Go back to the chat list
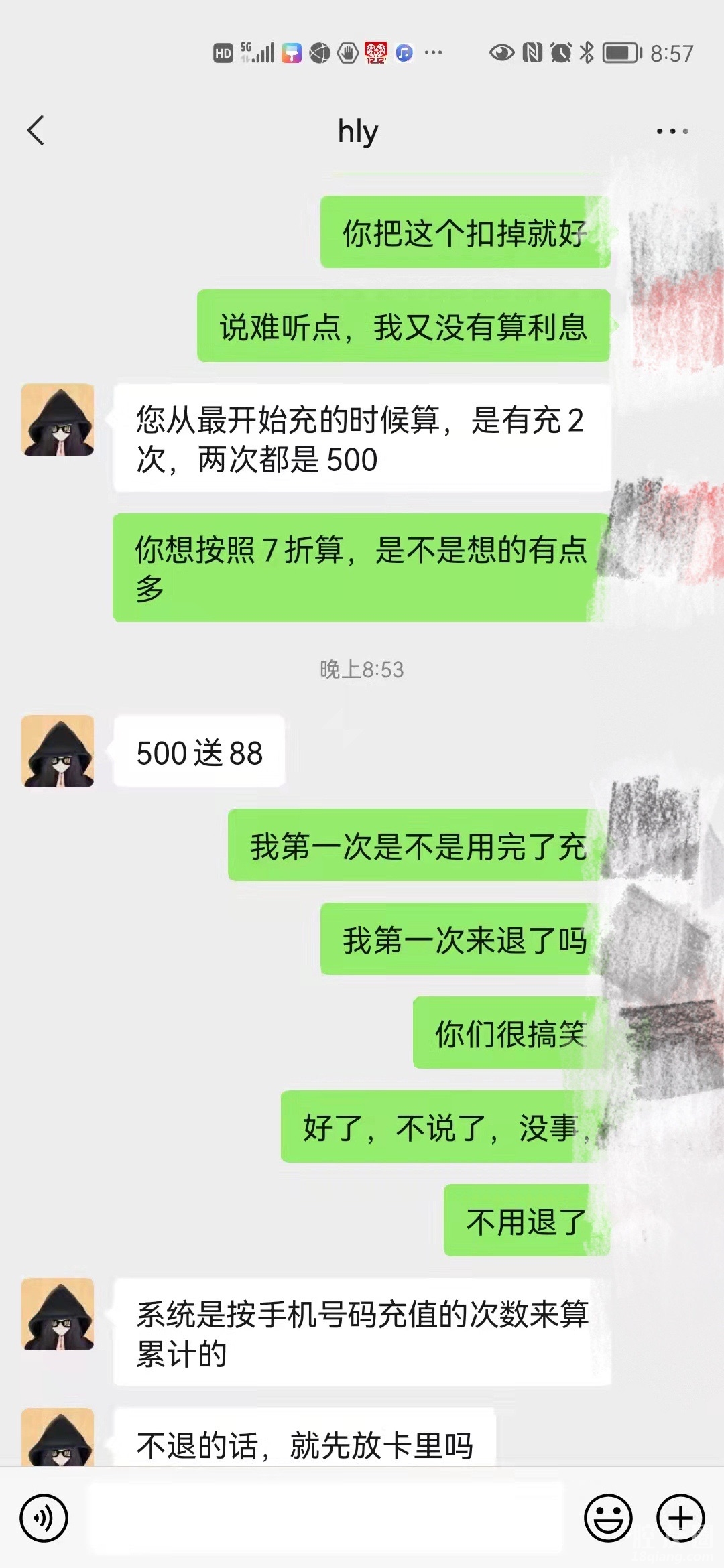The height and width of the screenshot is (1568, 724). [36, 131]
